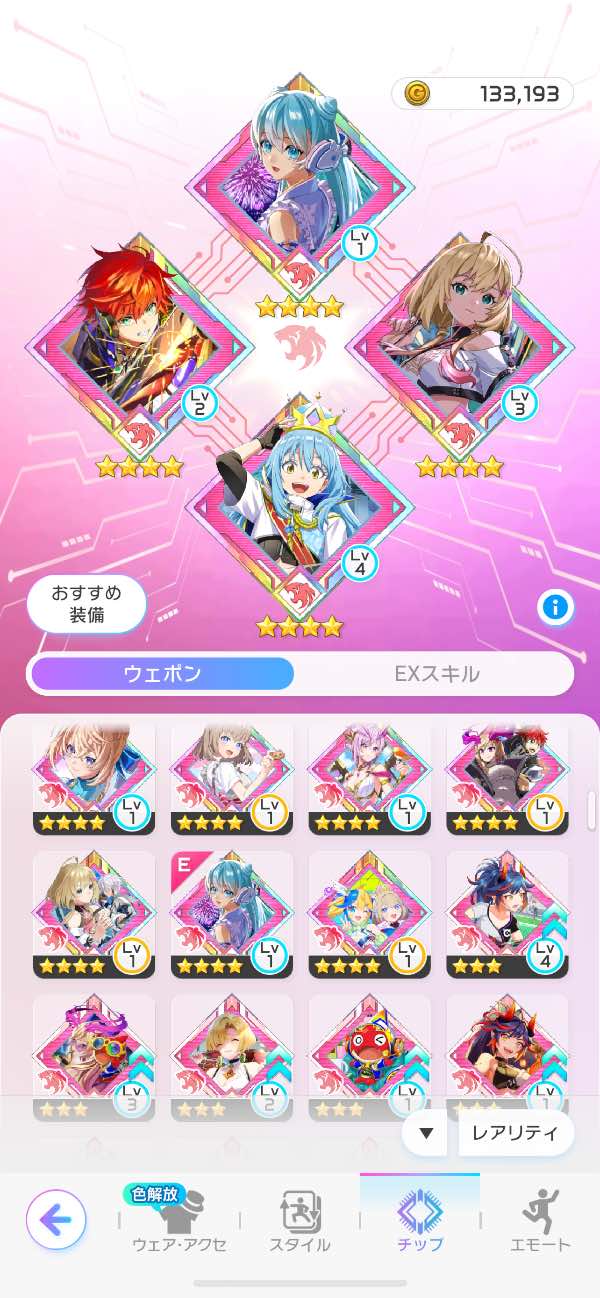The image size is (600, 1298).
Task: Choose the three-star Lv 4 chip in list
Action: click(507, 915)
